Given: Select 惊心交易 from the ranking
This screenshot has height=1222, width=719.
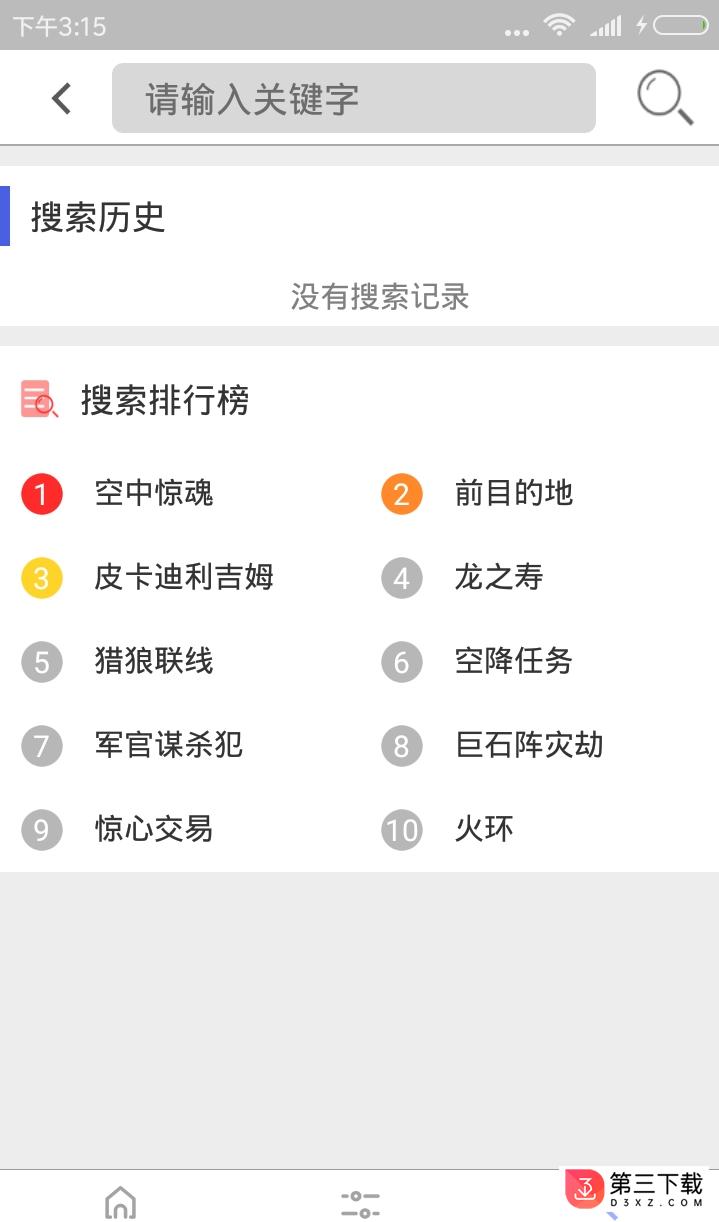Looking at the screenshot, I should [x=154, y=829].
